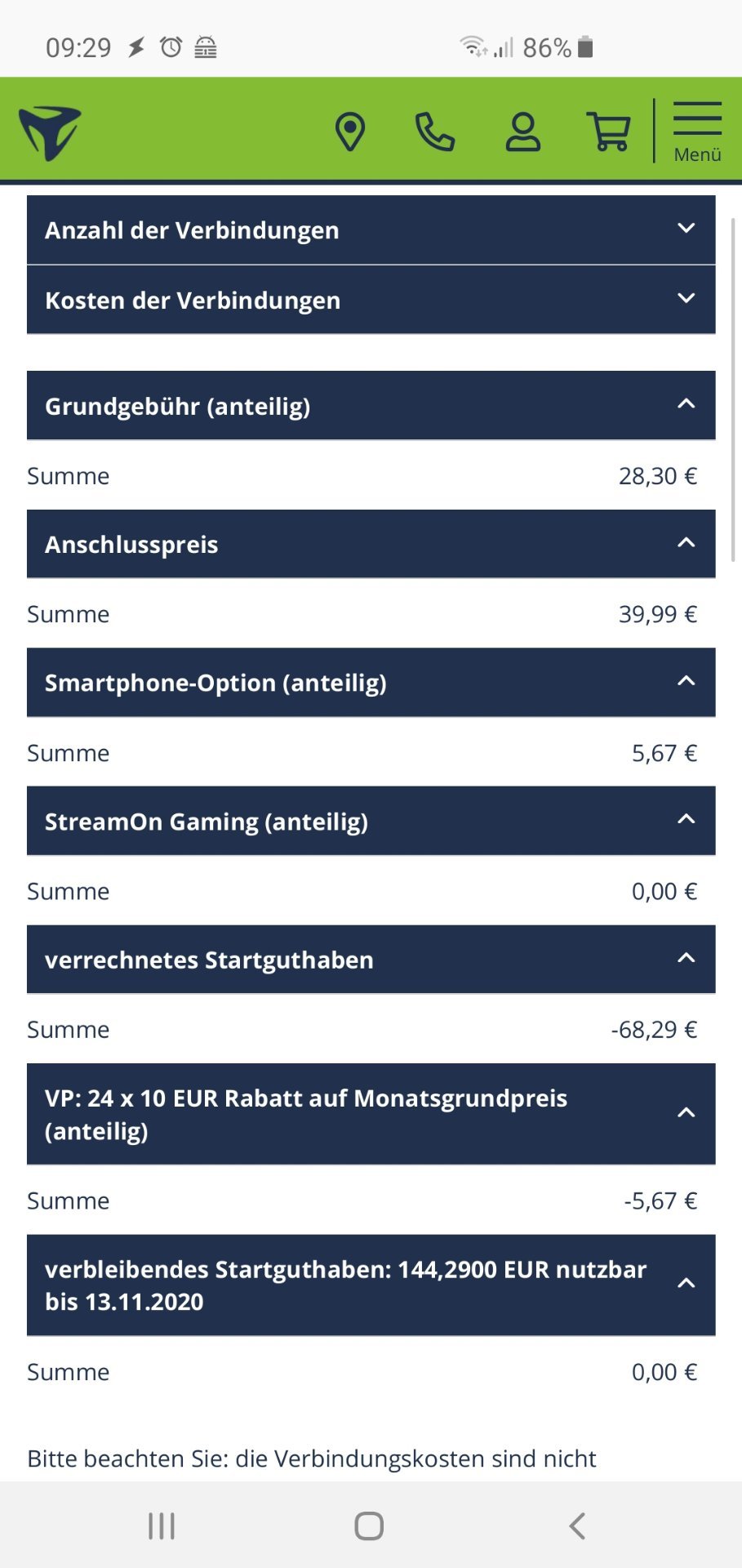Open the user account icon
Viewport: 742px width, 1568px height.
(x=522, y=132)
